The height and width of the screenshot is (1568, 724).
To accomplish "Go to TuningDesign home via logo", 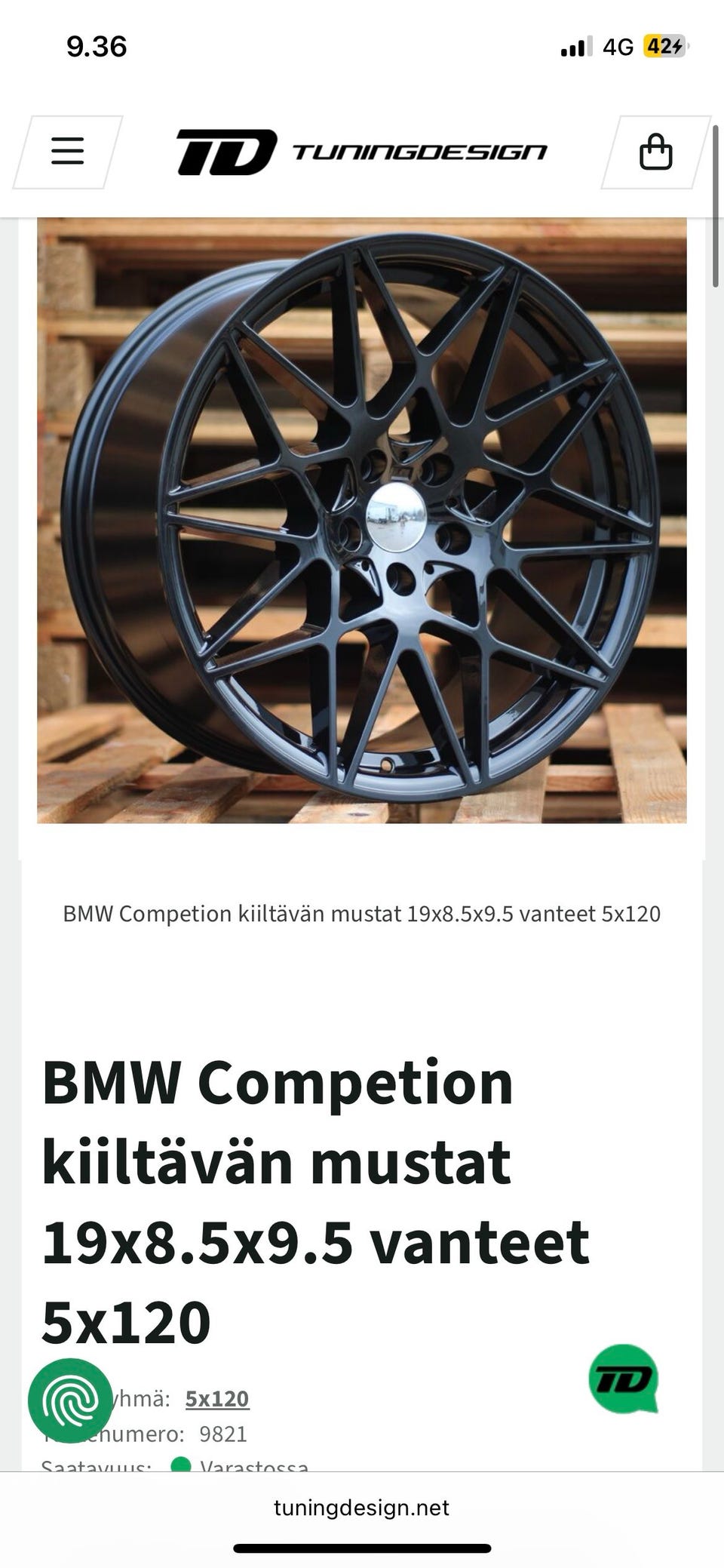I will 362,152.
